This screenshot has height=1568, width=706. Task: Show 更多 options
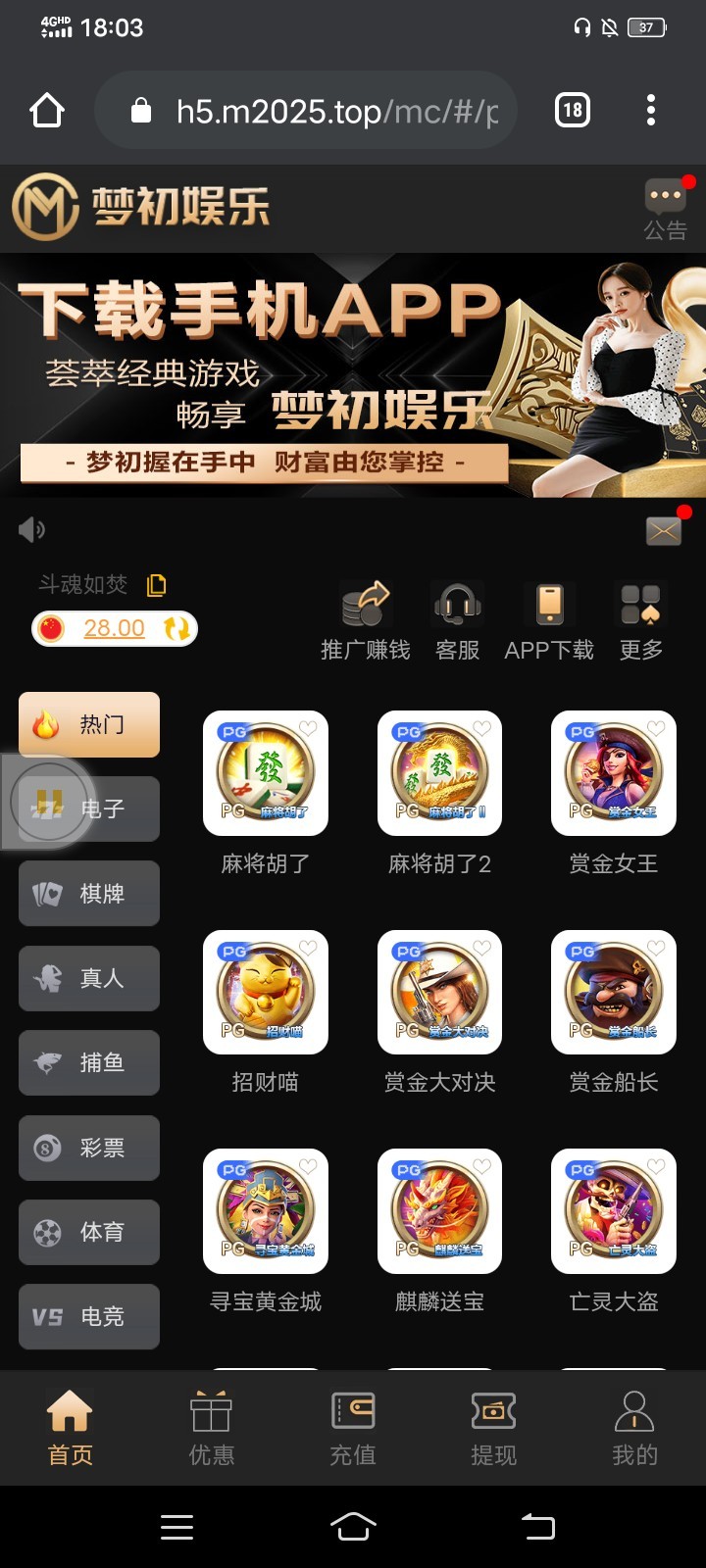click(x=641, y=621)
